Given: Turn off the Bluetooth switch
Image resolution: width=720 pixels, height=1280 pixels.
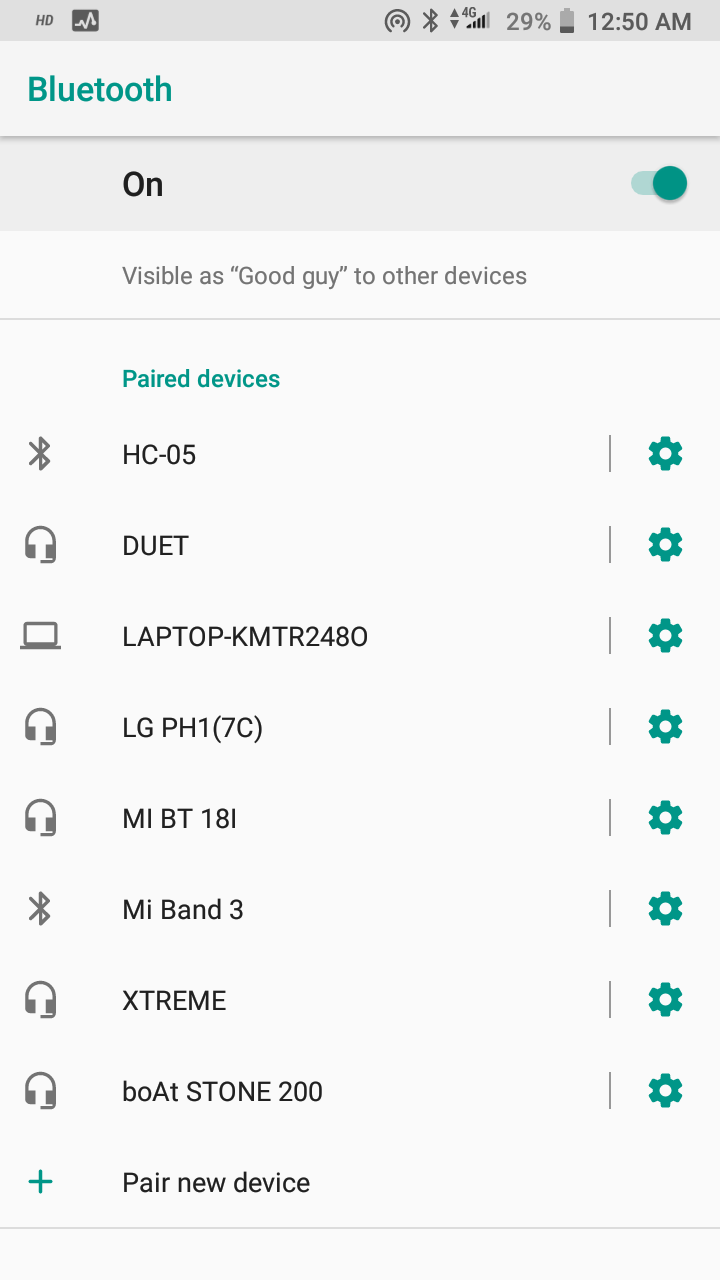Looking at the screenshot, I should click(x=659, y=184).
